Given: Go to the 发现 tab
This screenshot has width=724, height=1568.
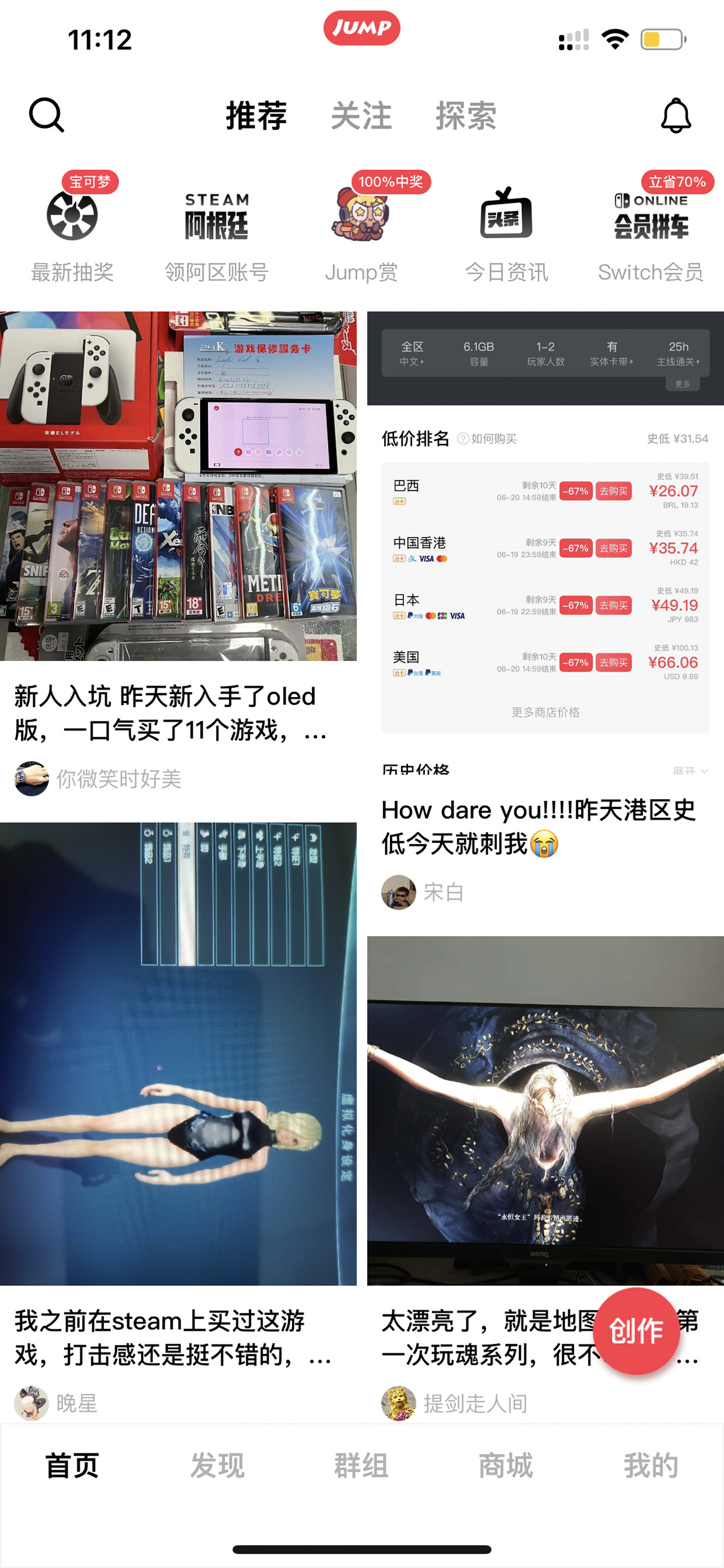Looking at the screenshot, I should [217, 1466].
